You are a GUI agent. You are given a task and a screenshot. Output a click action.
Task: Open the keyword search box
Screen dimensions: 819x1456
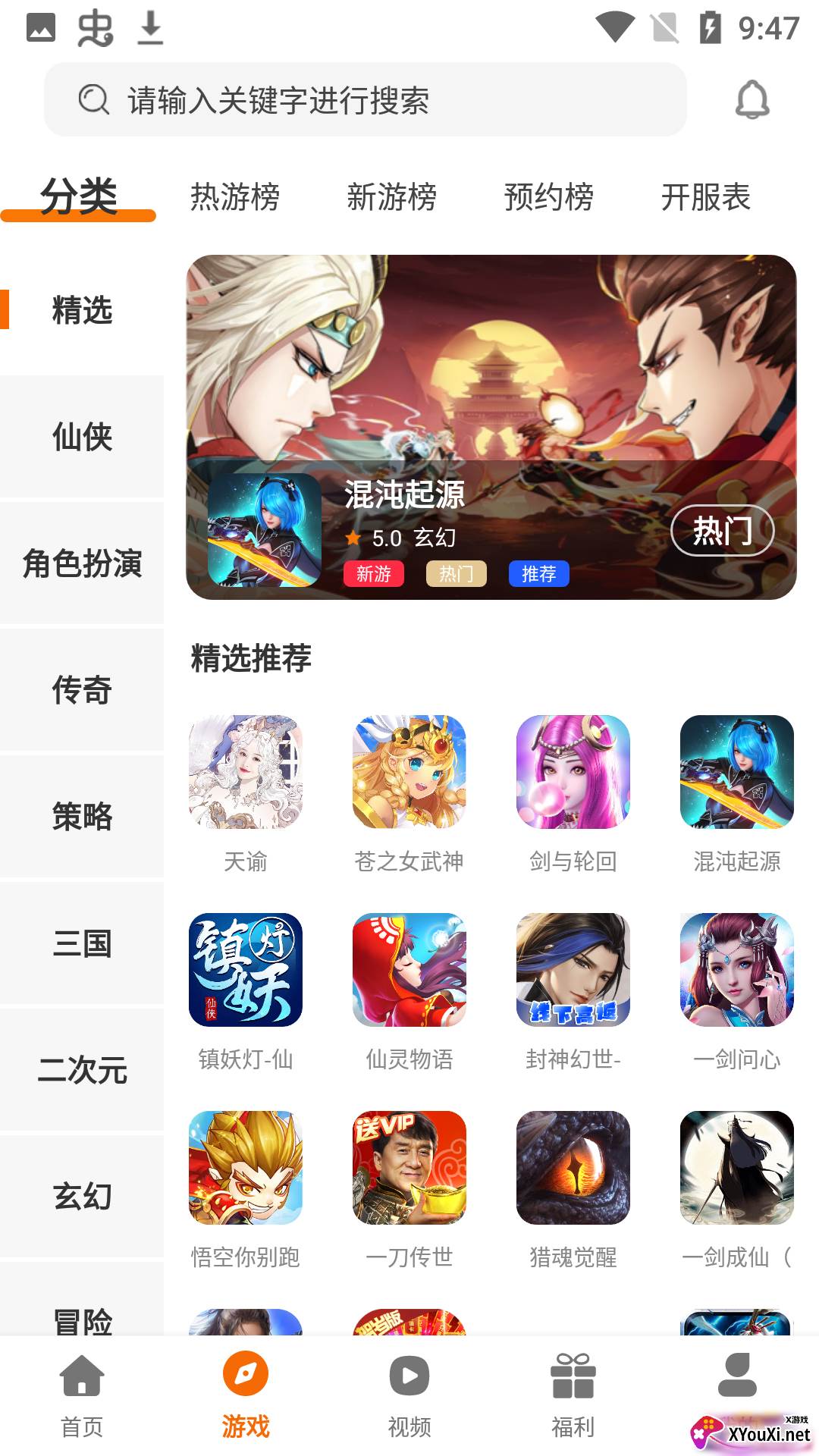364,99
